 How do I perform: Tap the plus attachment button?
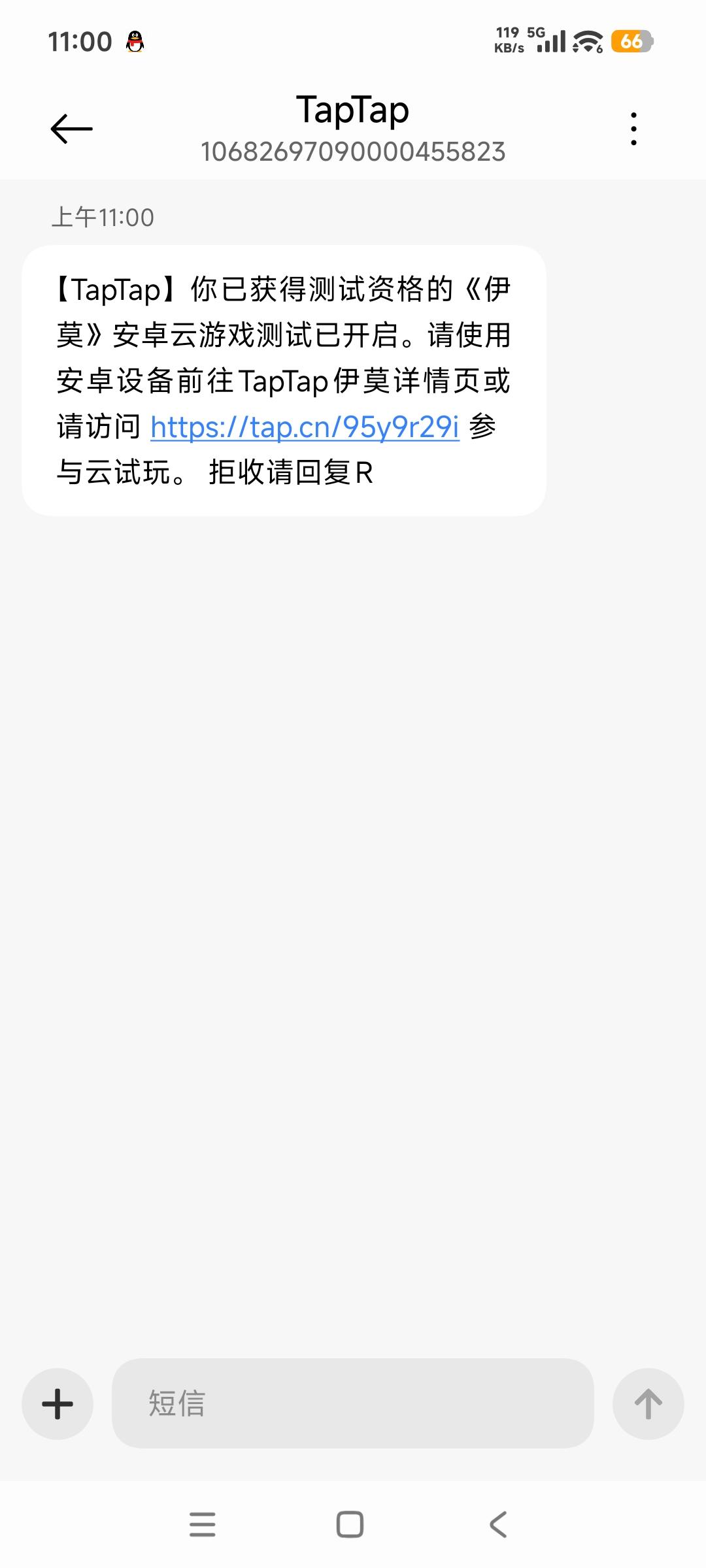58,1403
